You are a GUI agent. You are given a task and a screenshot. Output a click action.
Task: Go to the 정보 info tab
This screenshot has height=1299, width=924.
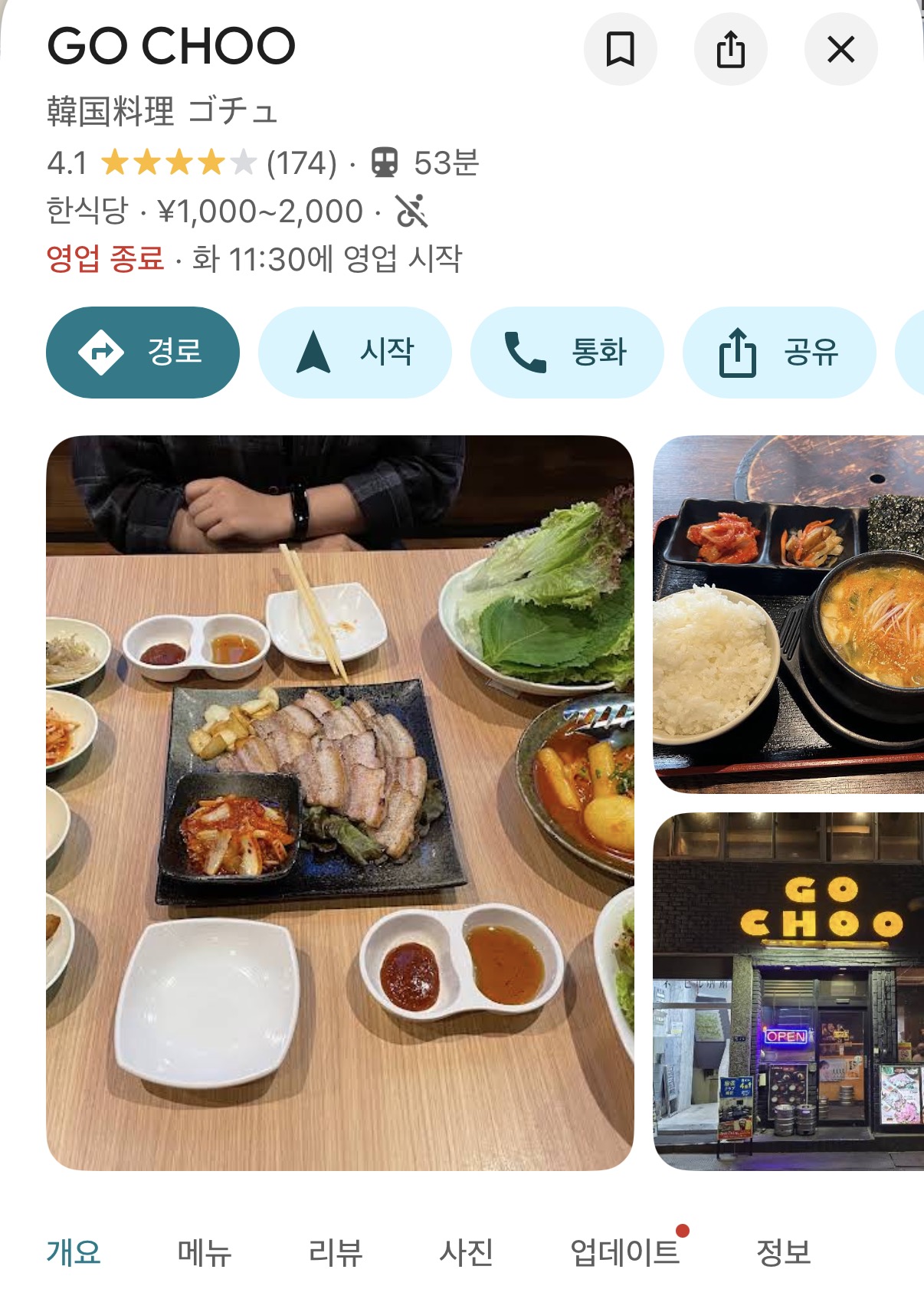pyautogui.click(x=784, y=1252)
